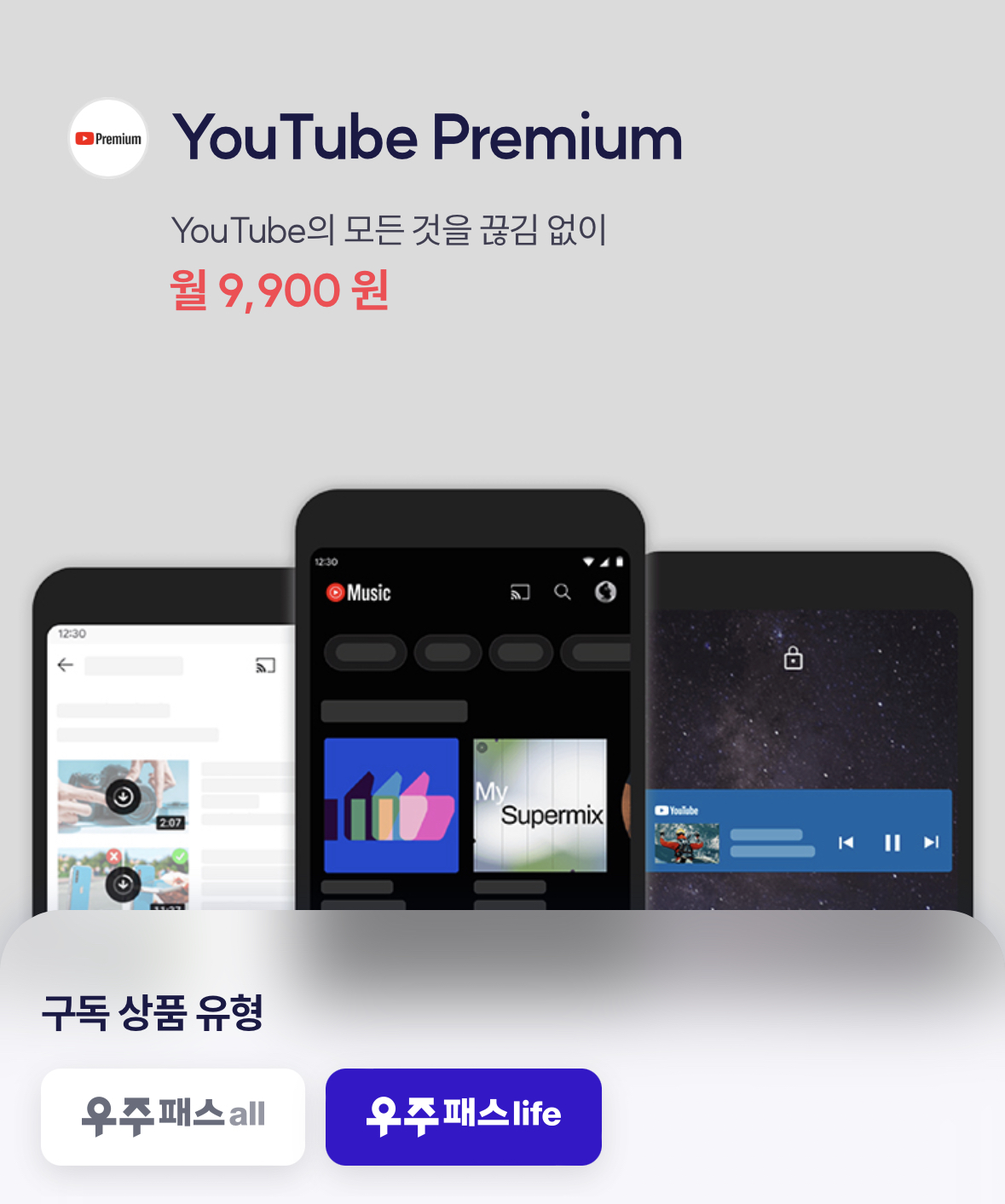This screenshot has height=1204, width=1005.
Task: Choose the 우주패스 life subscription type
Action: pyautogui.click(x=463, y=1116)
